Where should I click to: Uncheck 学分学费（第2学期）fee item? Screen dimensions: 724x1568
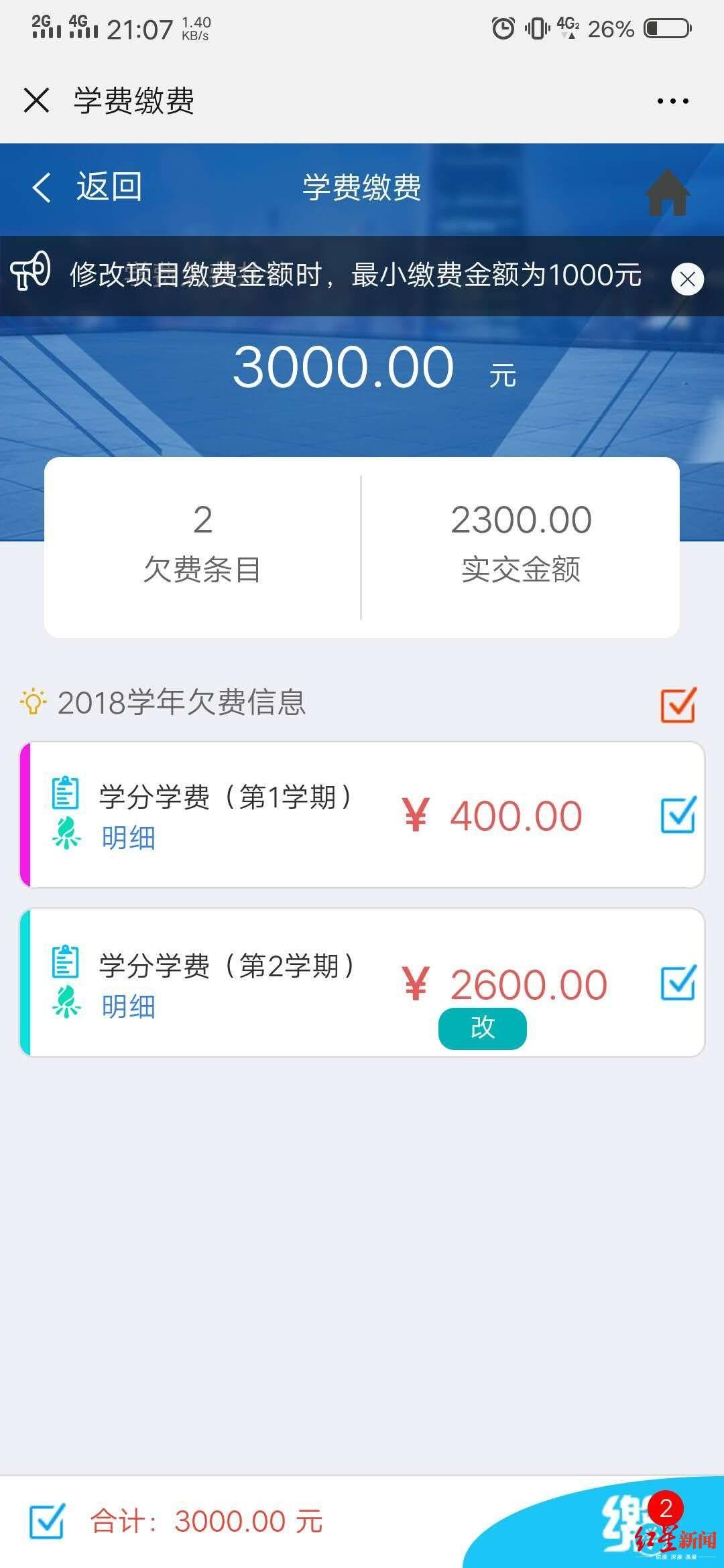pyautogui.click(x=678, y=983)
